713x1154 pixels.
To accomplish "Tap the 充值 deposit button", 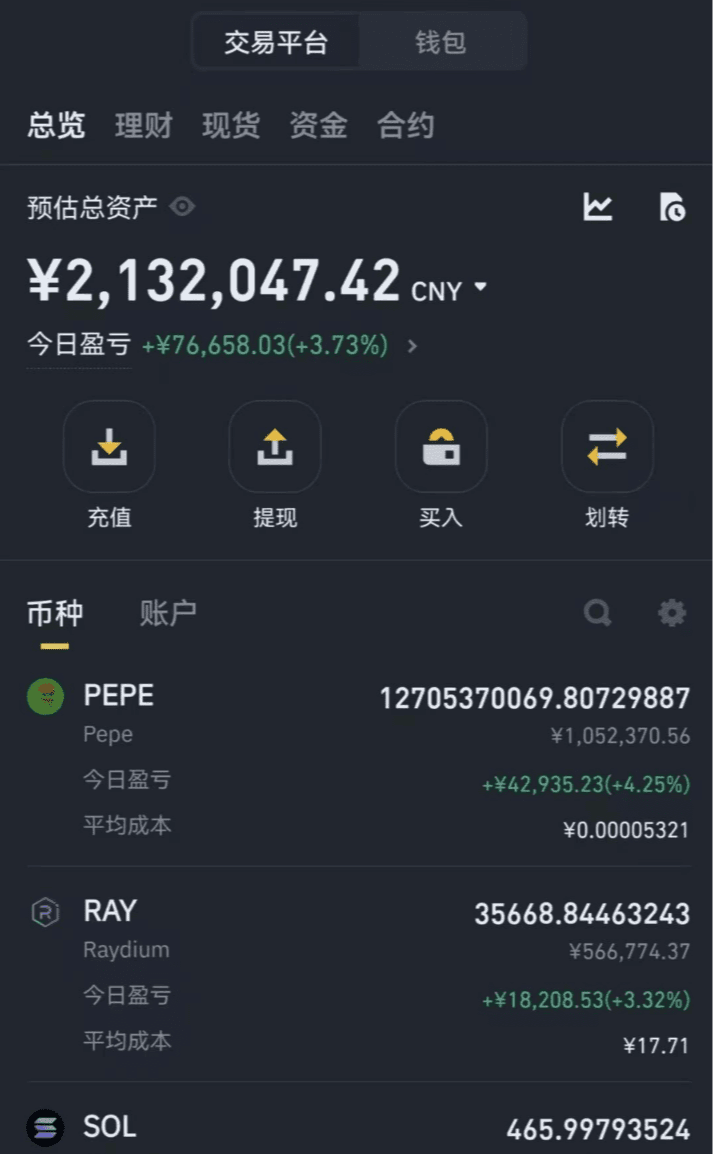I will [x=109, y=447].
